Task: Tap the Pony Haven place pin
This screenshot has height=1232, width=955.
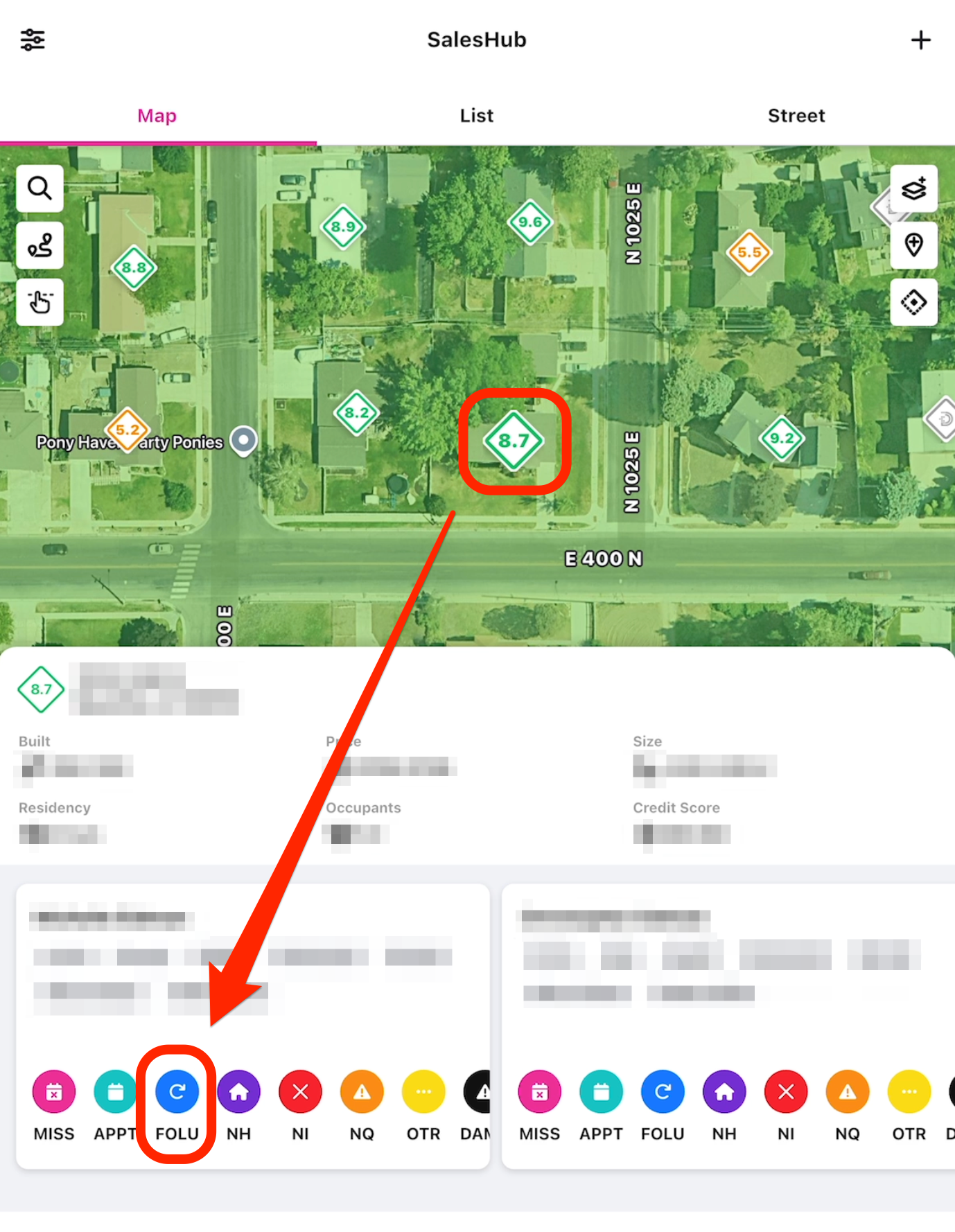Action: click(x=243, y=440)
